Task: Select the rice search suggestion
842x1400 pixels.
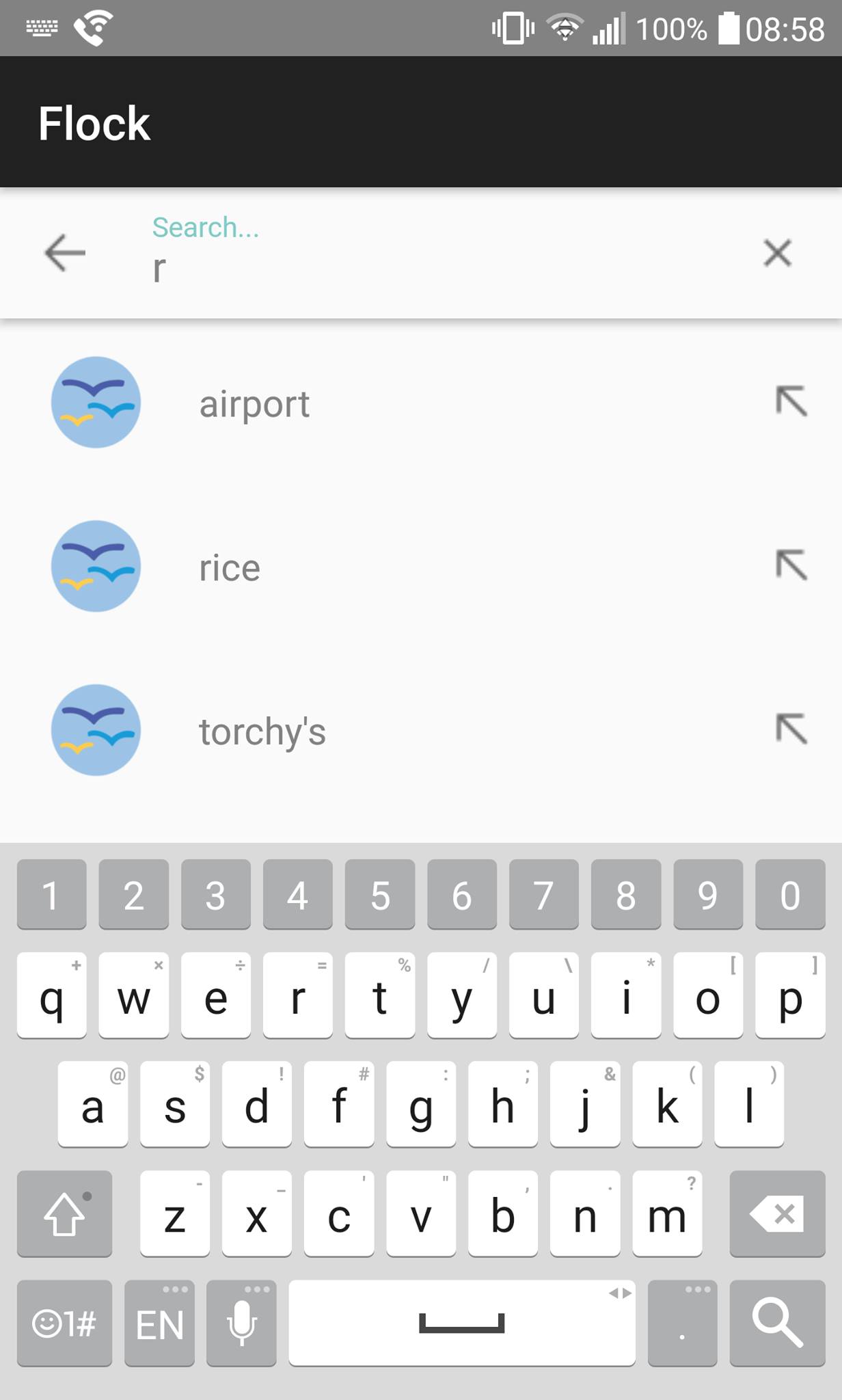Action: tap(230, 567)
